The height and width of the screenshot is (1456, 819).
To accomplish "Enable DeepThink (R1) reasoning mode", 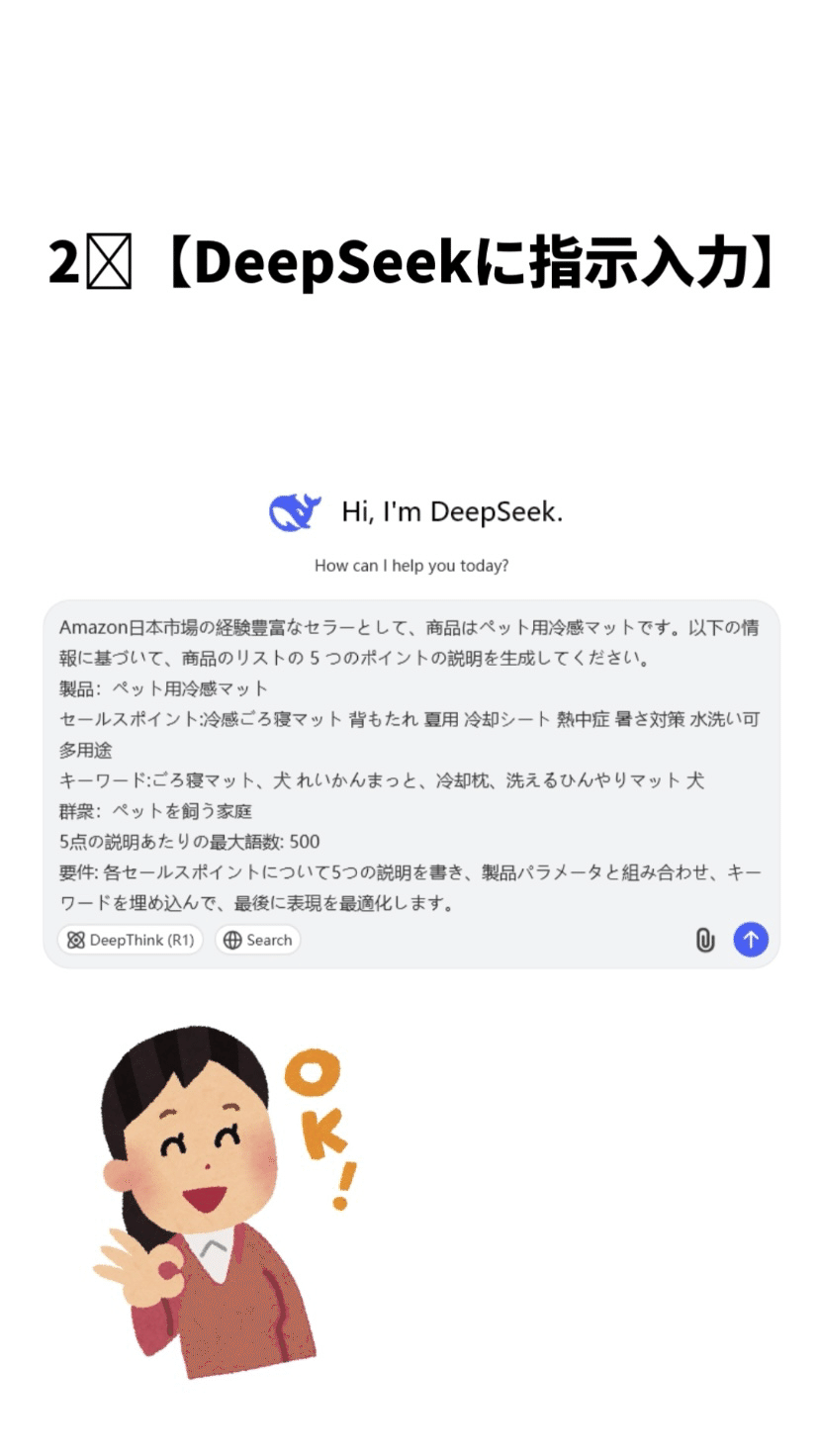I will point(130,940).
